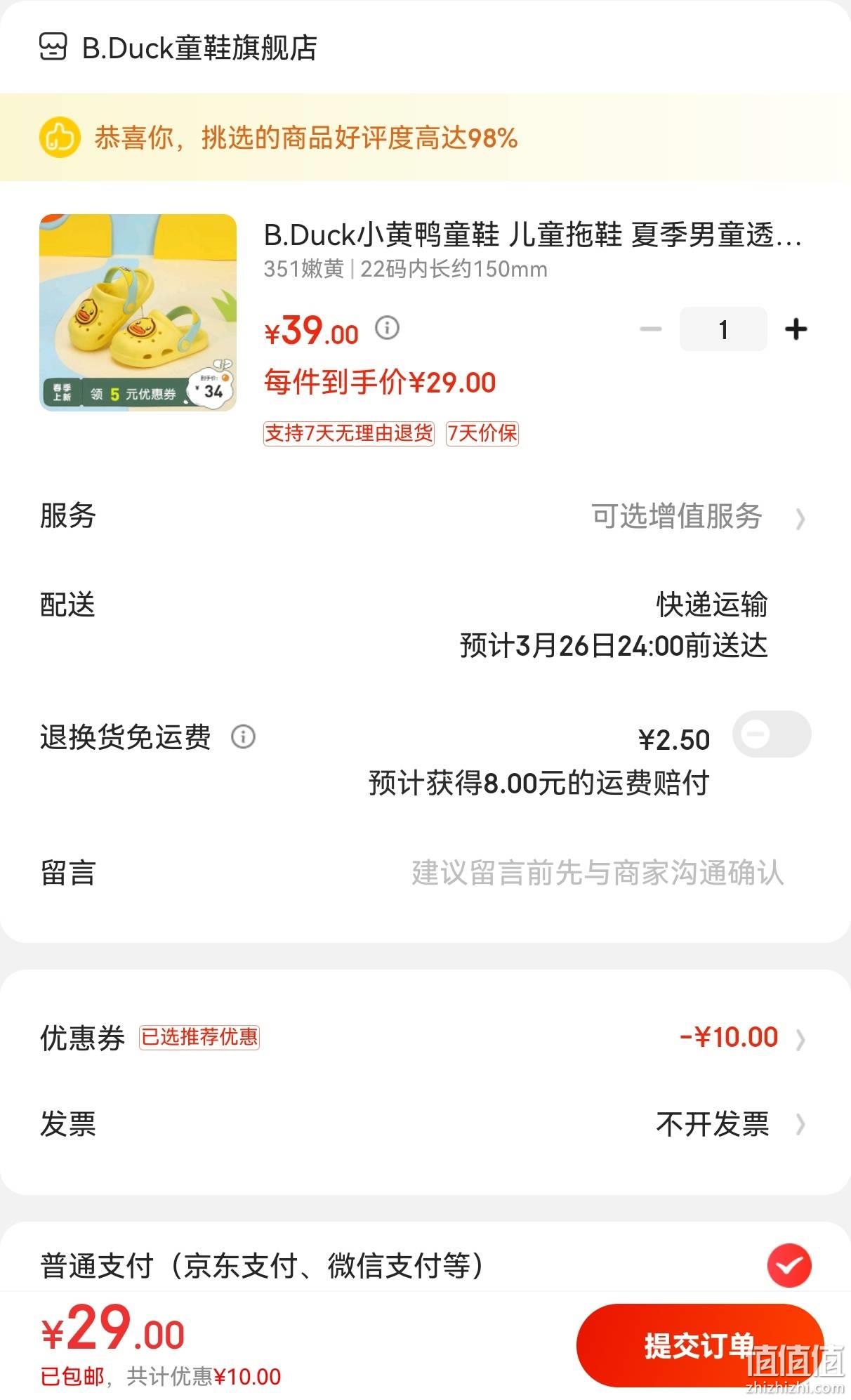
Task: Enable the 退换货免运费 switch
Action: 772,734
